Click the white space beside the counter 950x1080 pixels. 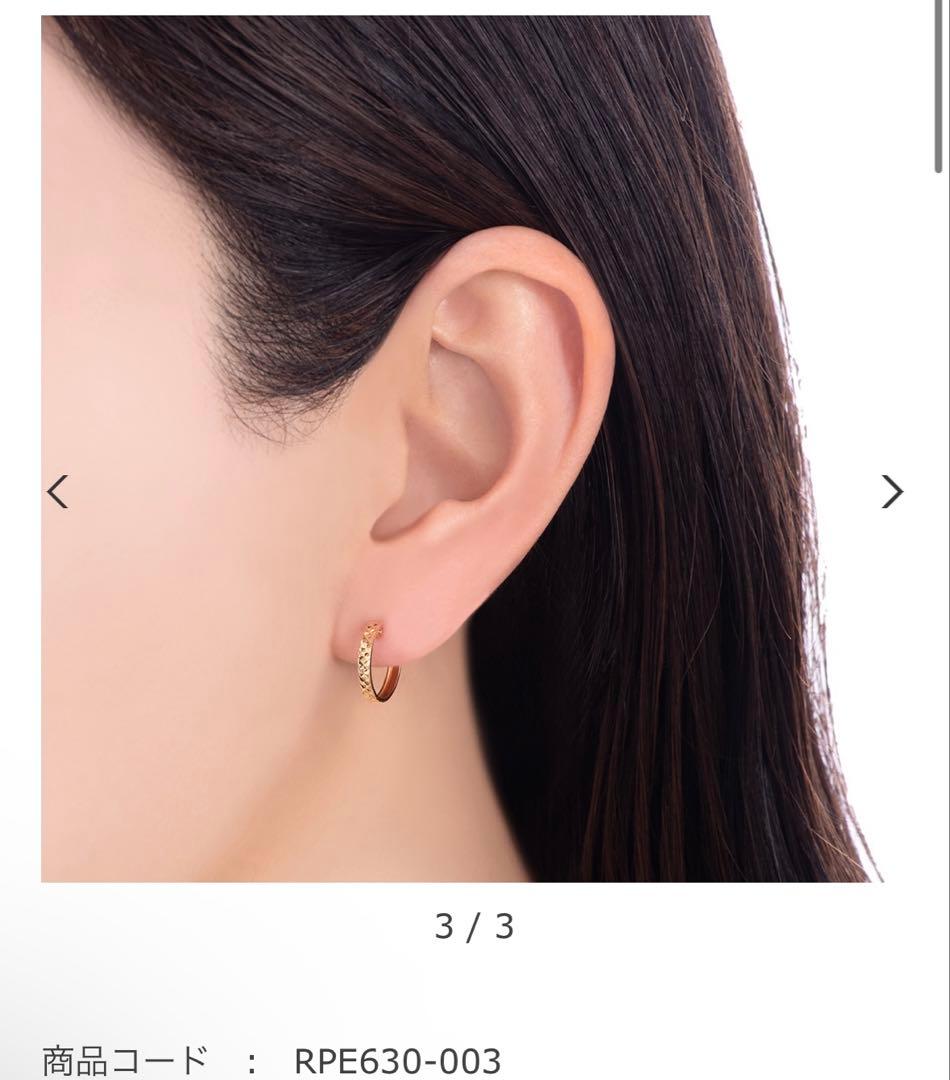coord(700,927)
